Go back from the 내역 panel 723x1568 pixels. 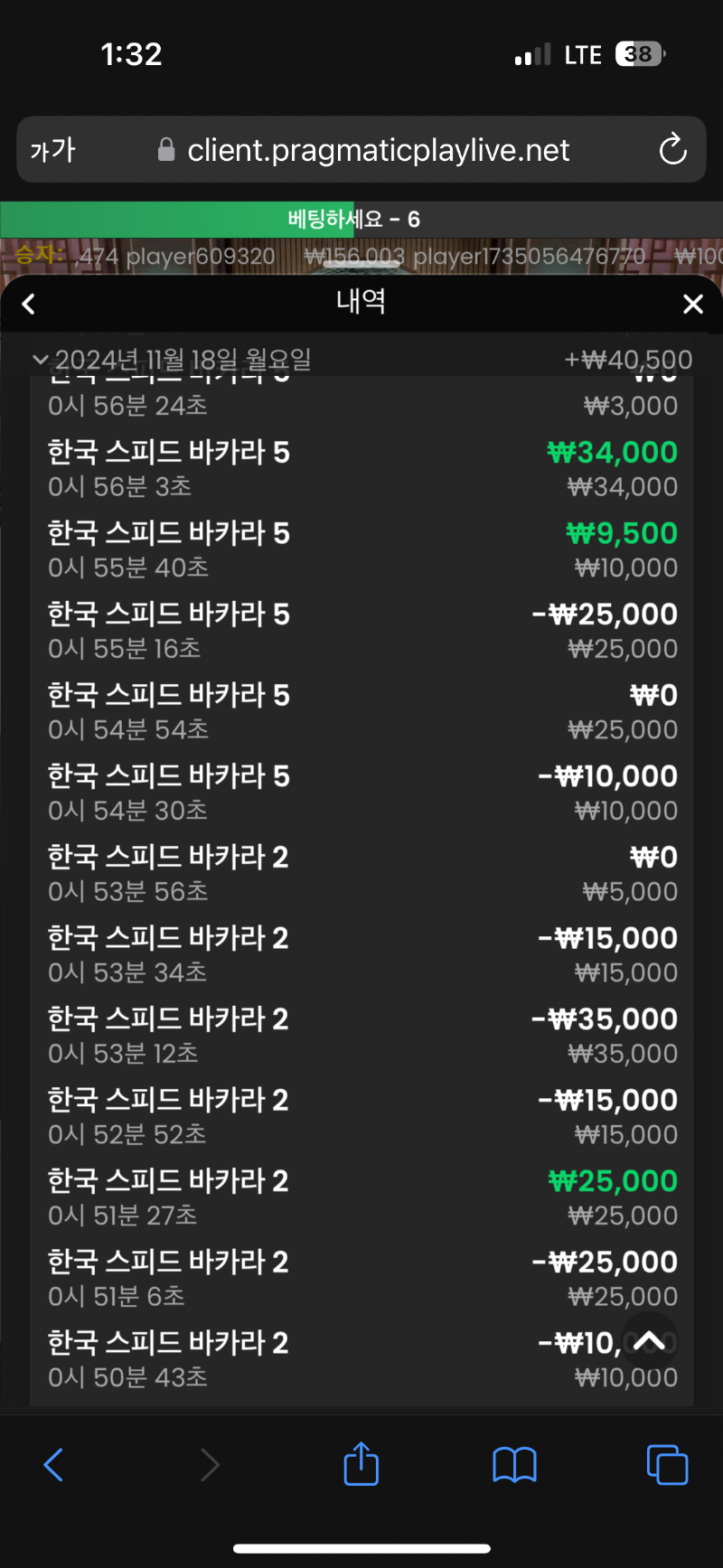point(29,305)
